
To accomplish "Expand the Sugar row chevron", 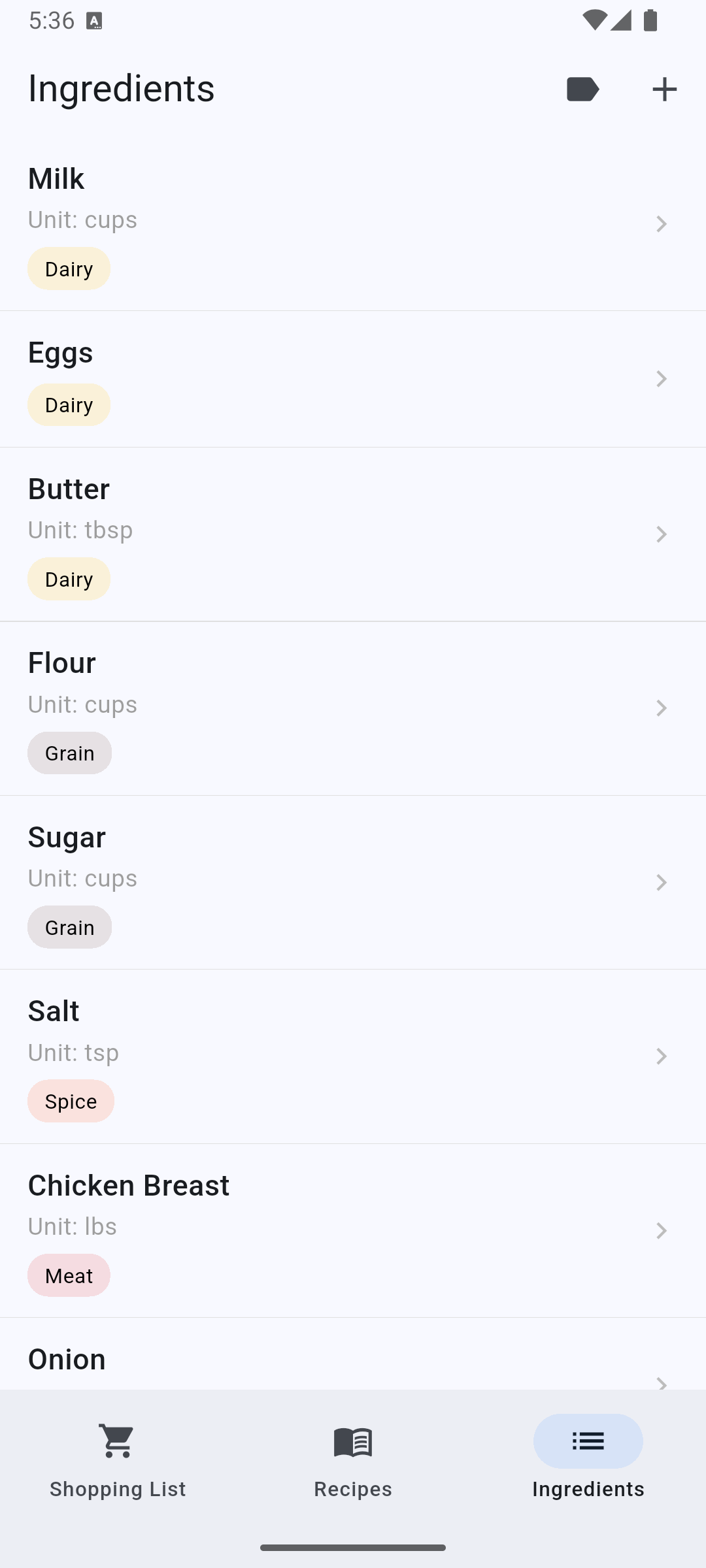I will [x=662, y=883].
